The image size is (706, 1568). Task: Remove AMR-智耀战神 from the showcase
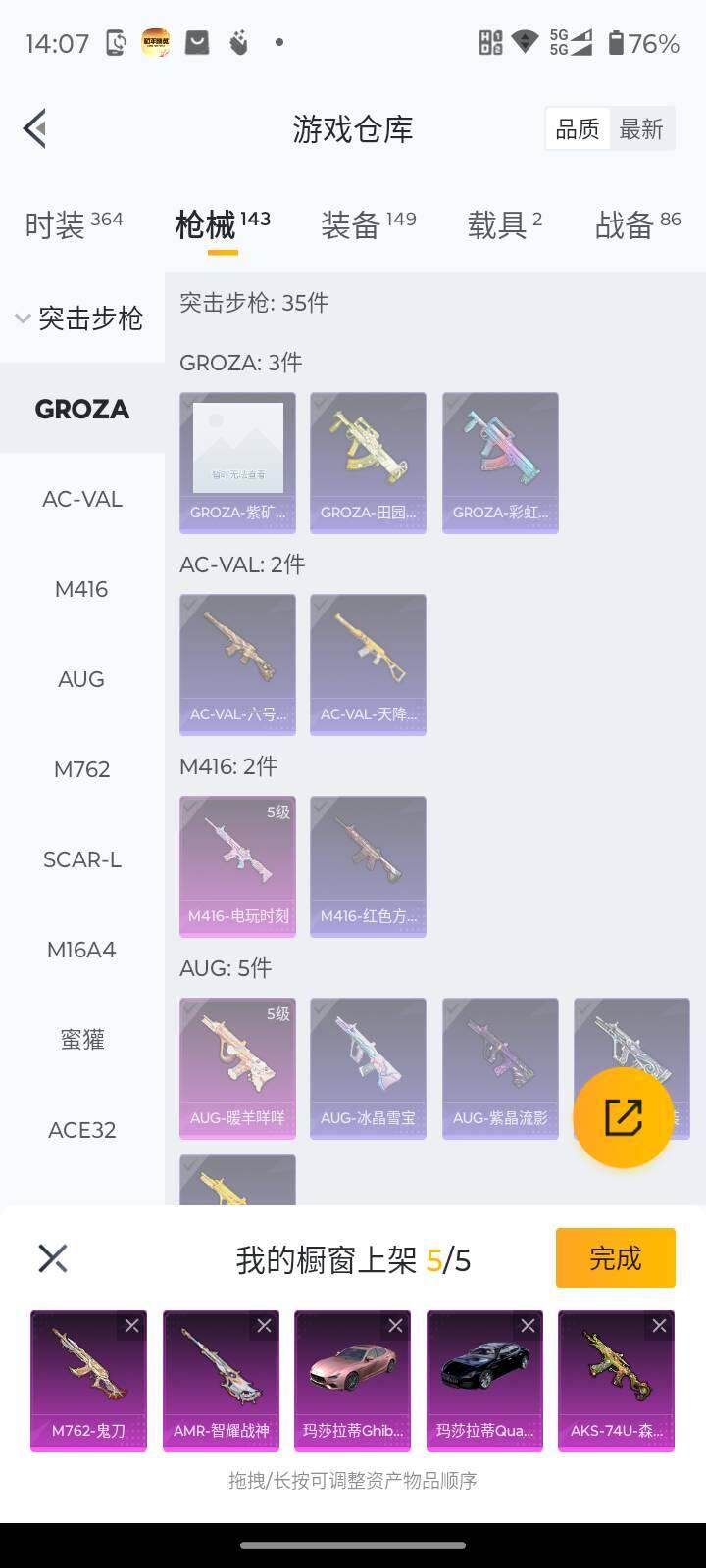tap(264, 1326)
